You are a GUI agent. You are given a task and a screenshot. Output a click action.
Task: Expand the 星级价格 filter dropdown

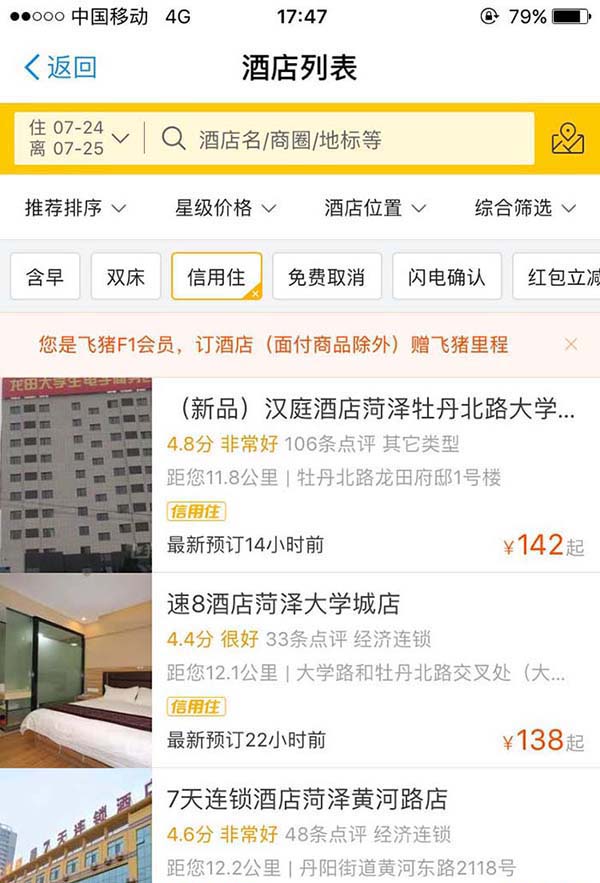pos(226,208)
